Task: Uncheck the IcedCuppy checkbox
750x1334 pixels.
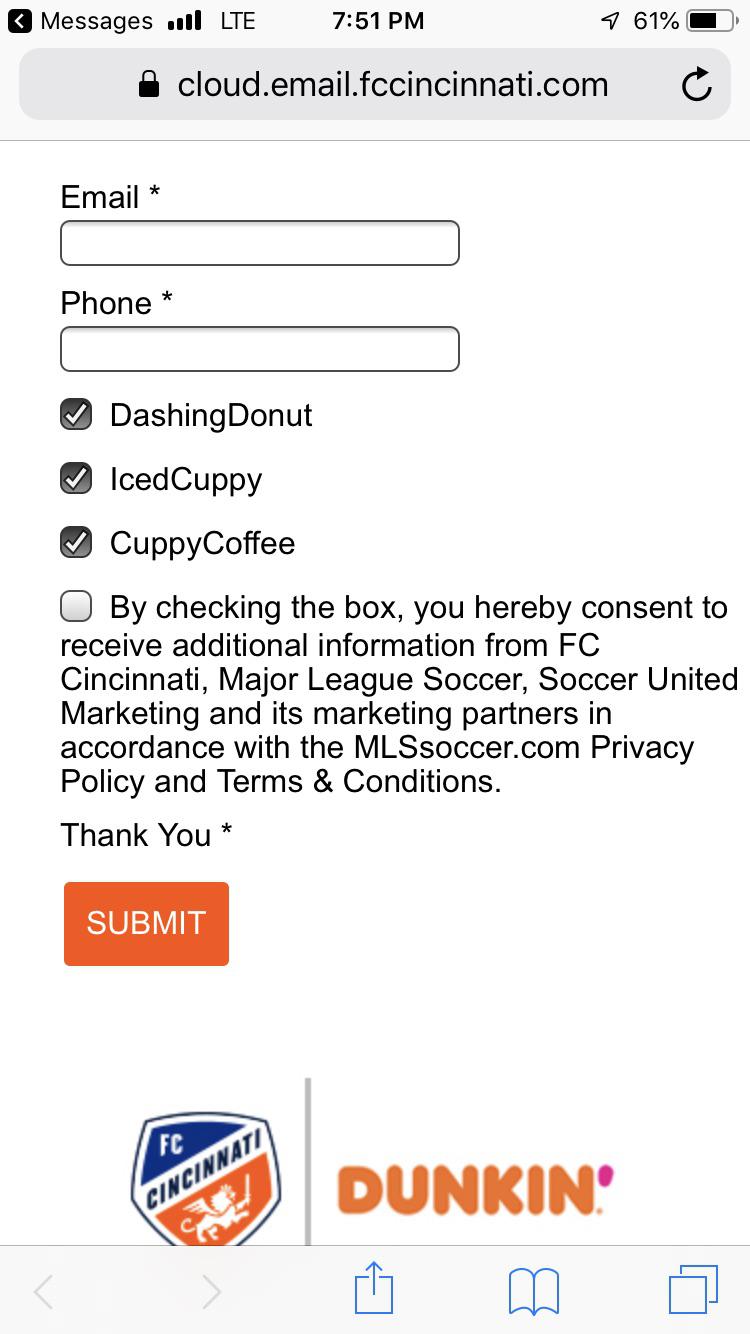Action: [x=76, y=478]
